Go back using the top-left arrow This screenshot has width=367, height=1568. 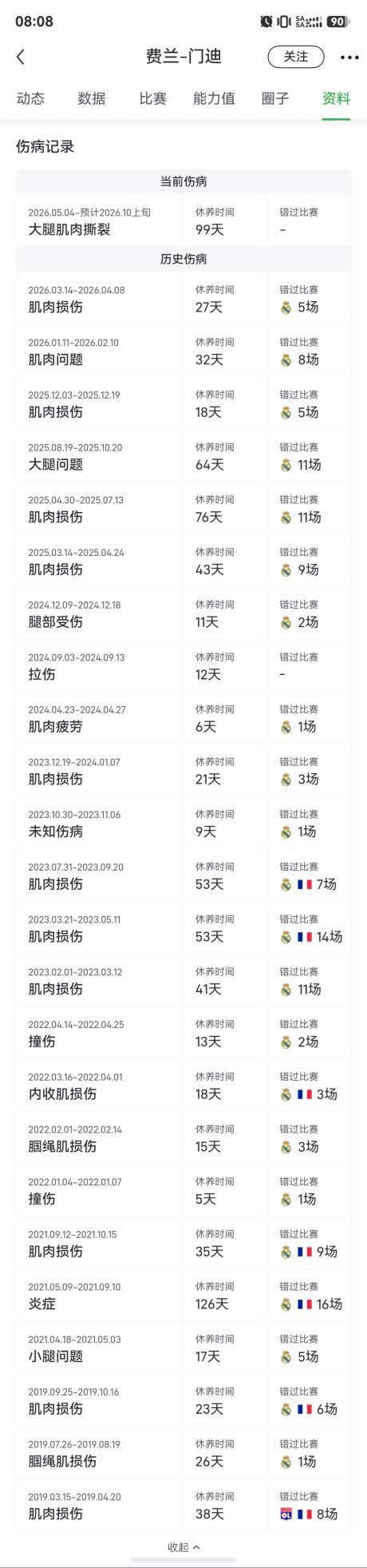[x=21, y=57]
